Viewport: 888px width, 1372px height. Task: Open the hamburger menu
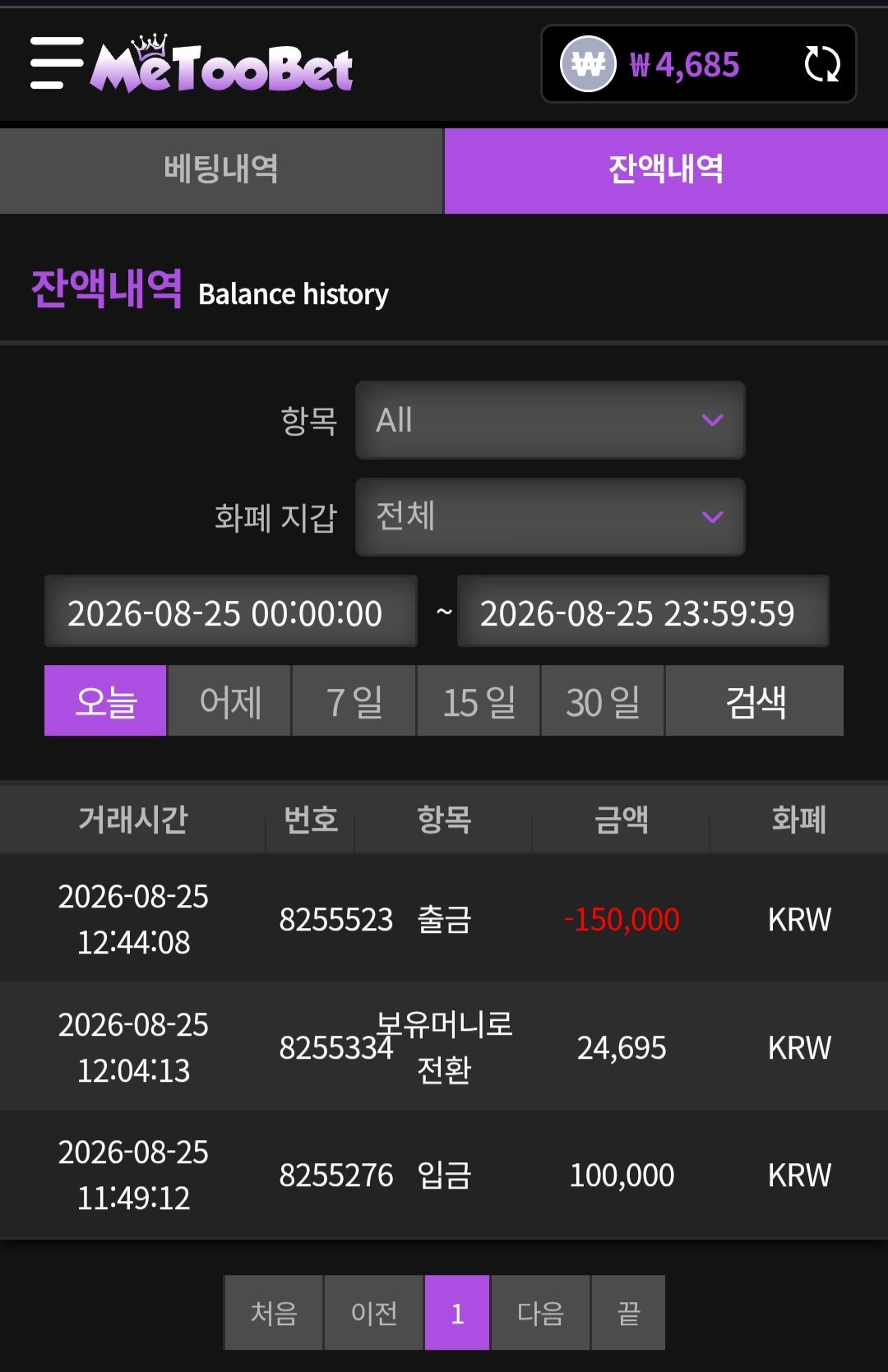57,63
